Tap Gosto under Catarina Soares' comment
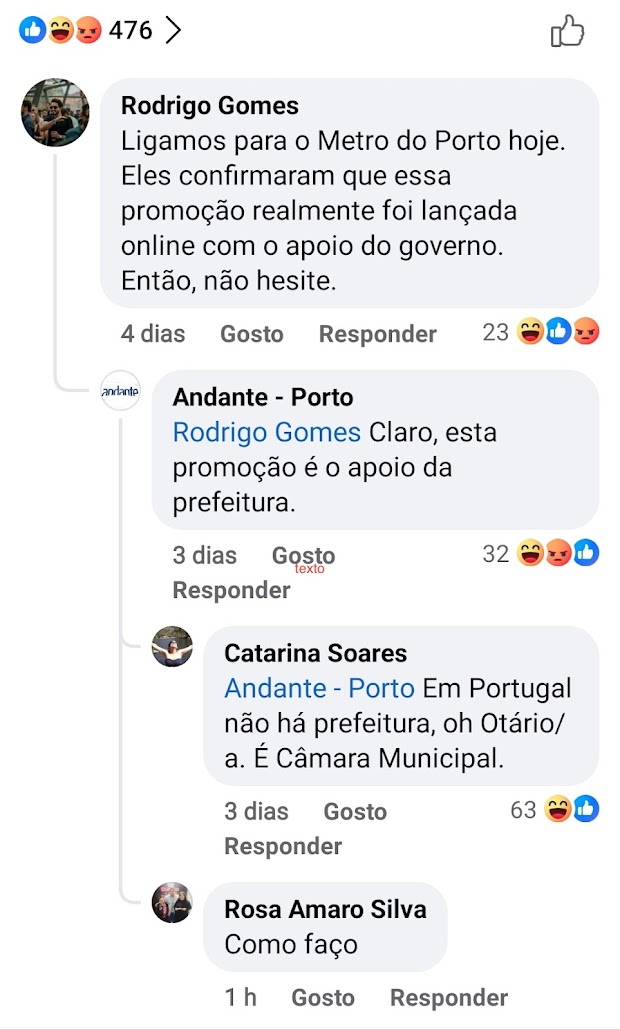The image size is (620, 1030). (355, 812)
